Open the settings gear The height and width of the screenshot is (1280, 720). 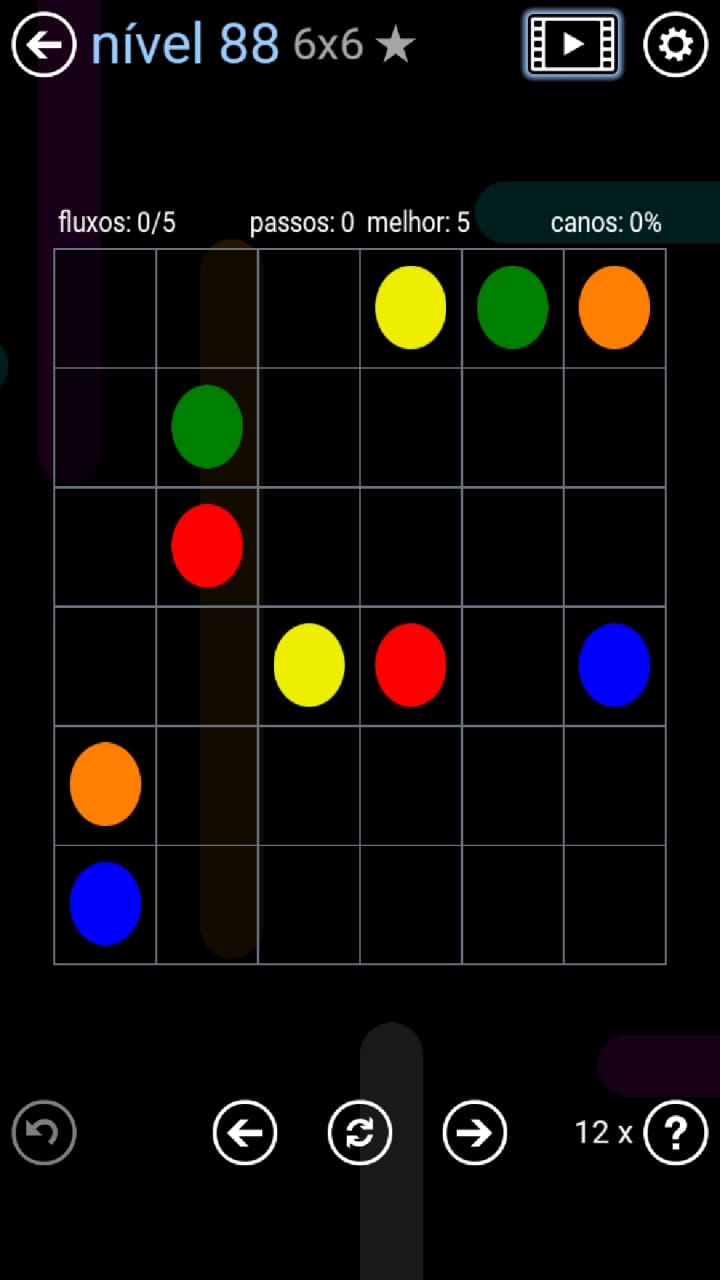click(675, 45)
